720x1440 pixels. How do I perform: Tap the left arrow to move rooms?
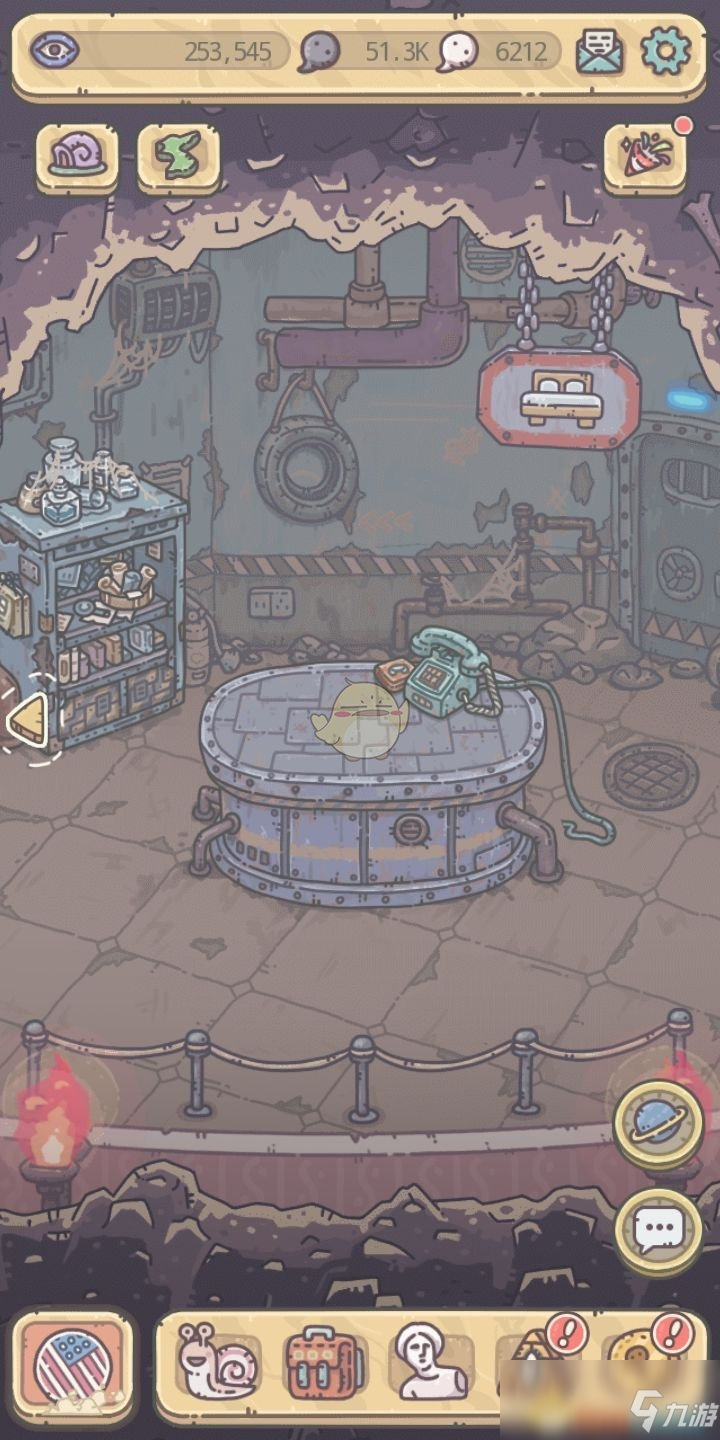coord(27,719)
